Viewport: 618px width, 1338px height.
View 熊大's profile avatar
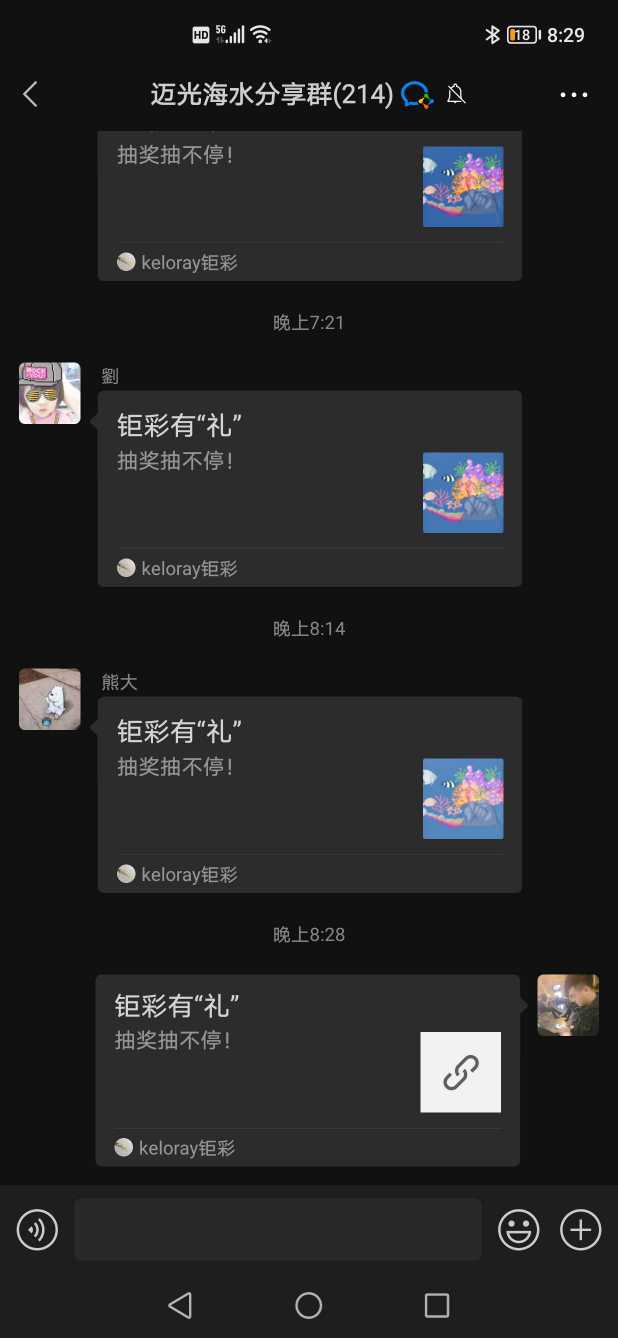tap(50, 699)
